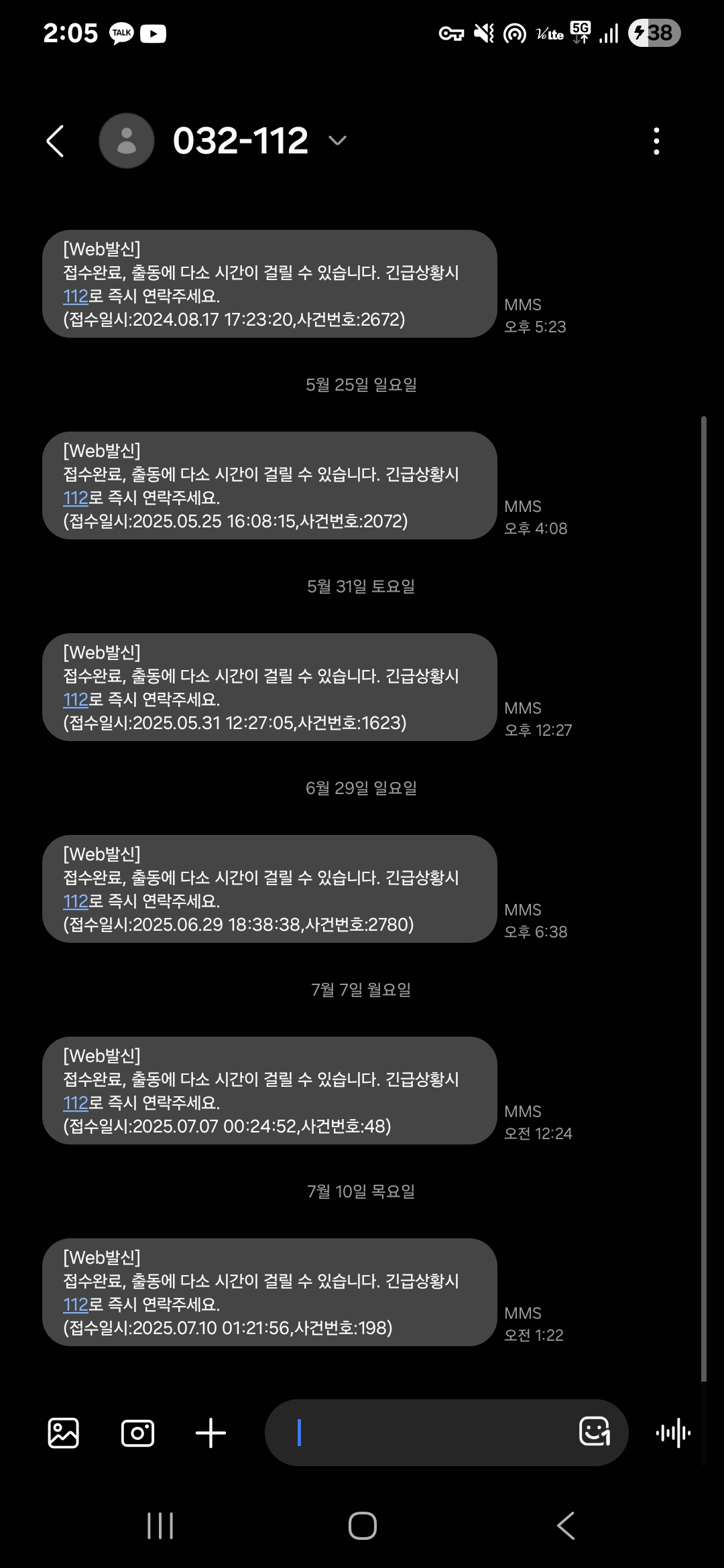Image resolution: width=724 pixels, height=1568 pixels.
Task: Tap the plus icon to add attachments
Action: (x=211, y=1433)
